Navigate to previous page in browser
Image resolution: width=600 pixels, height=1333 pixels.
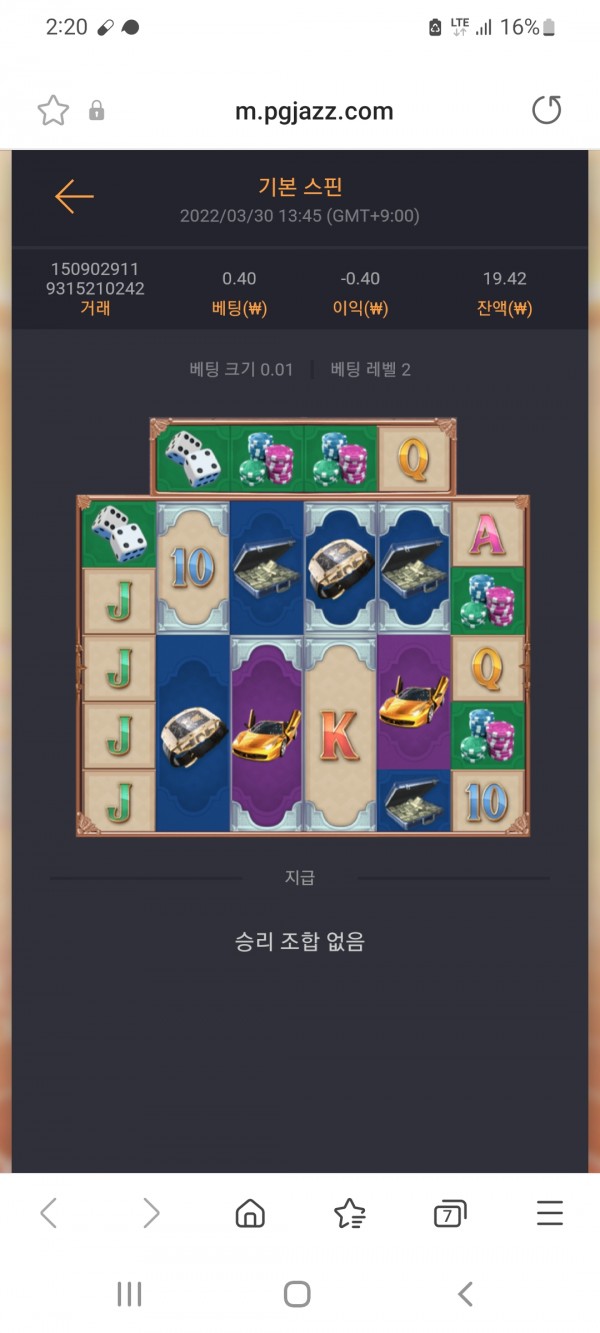coord(48,1214)
